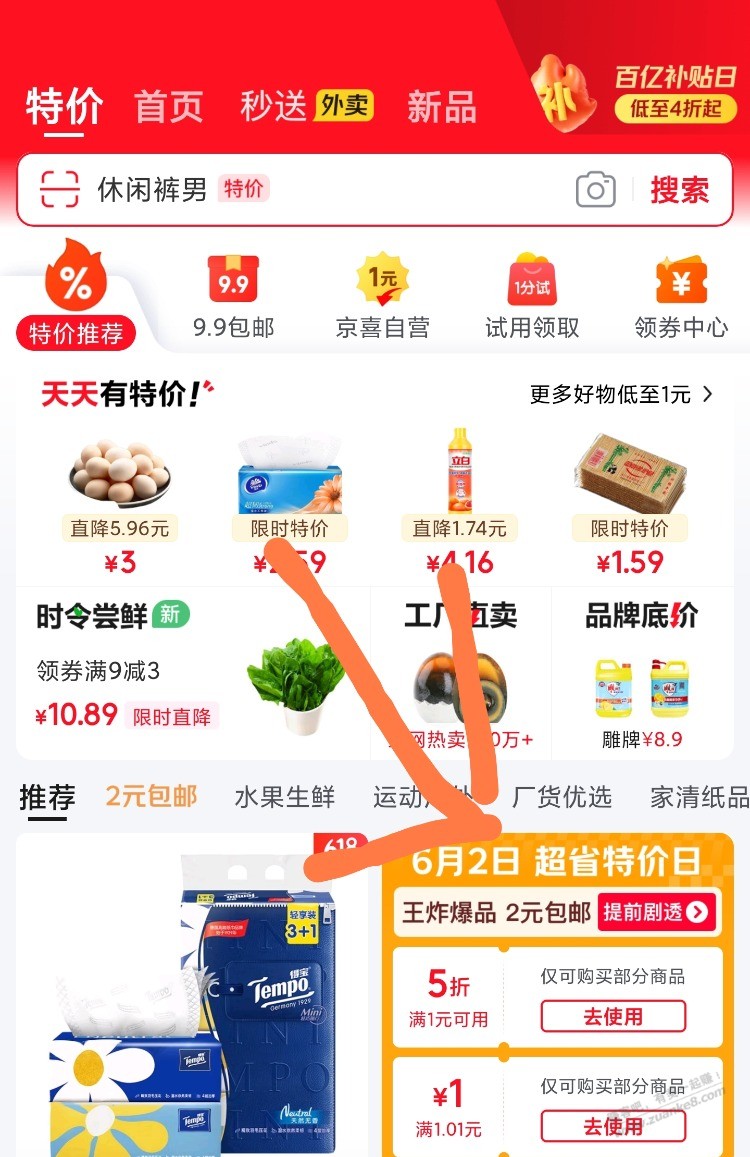Tap the scan icon in search bar
750x1157 pixels.
coord(59,189)
